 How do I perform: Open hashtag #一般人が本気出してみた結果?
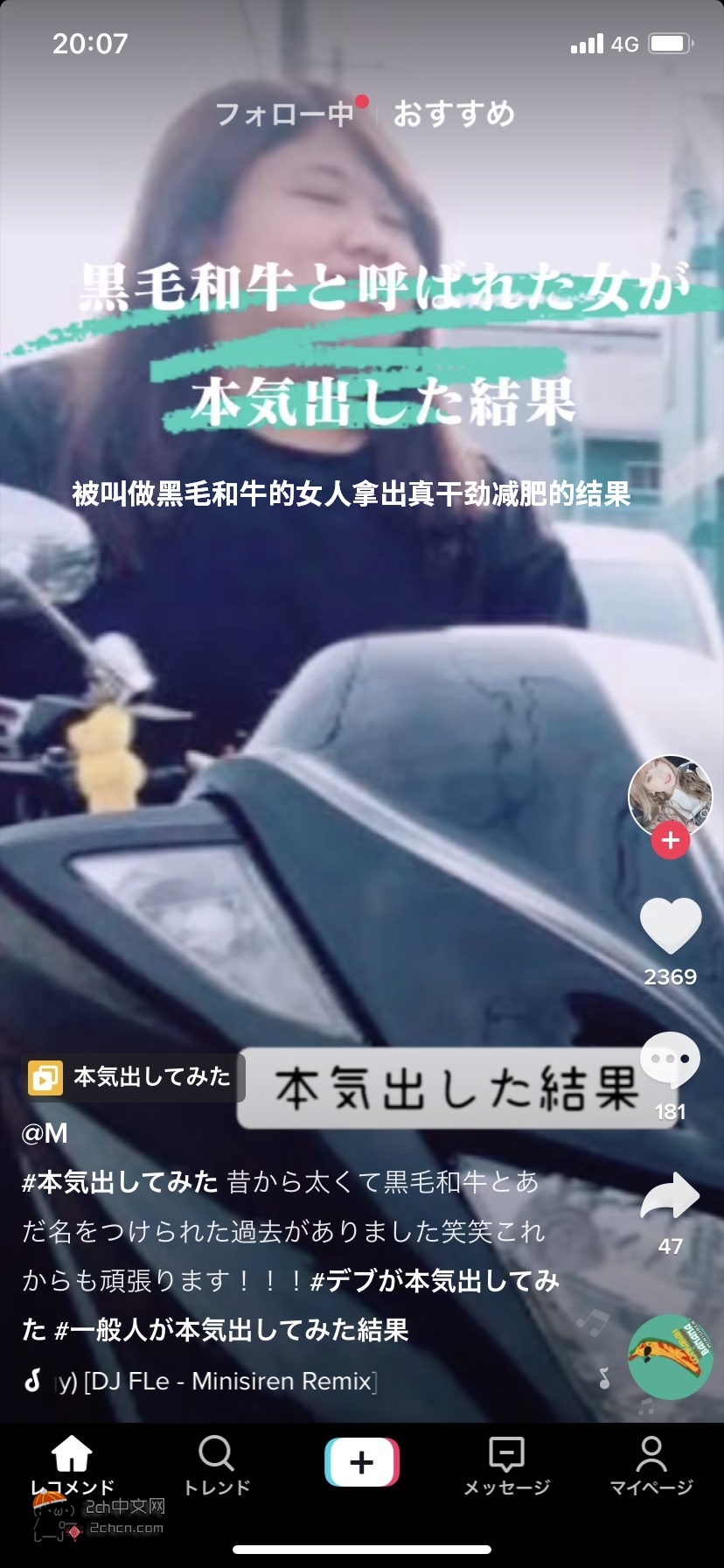tap(232, 1331)
